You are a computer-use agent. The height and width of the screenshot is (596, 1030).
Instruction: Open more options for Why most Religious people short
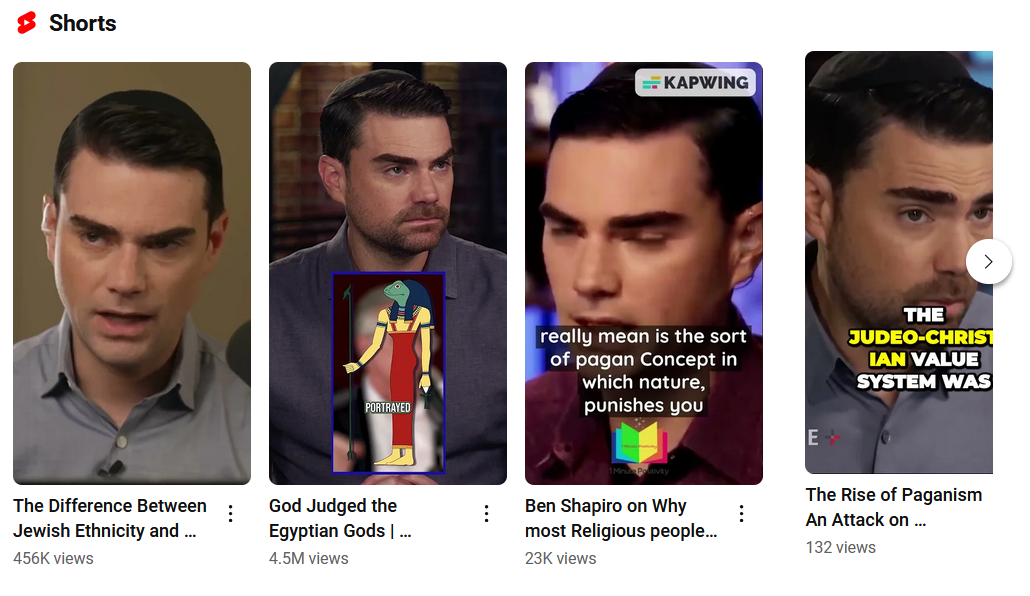(x=741, y=514)
